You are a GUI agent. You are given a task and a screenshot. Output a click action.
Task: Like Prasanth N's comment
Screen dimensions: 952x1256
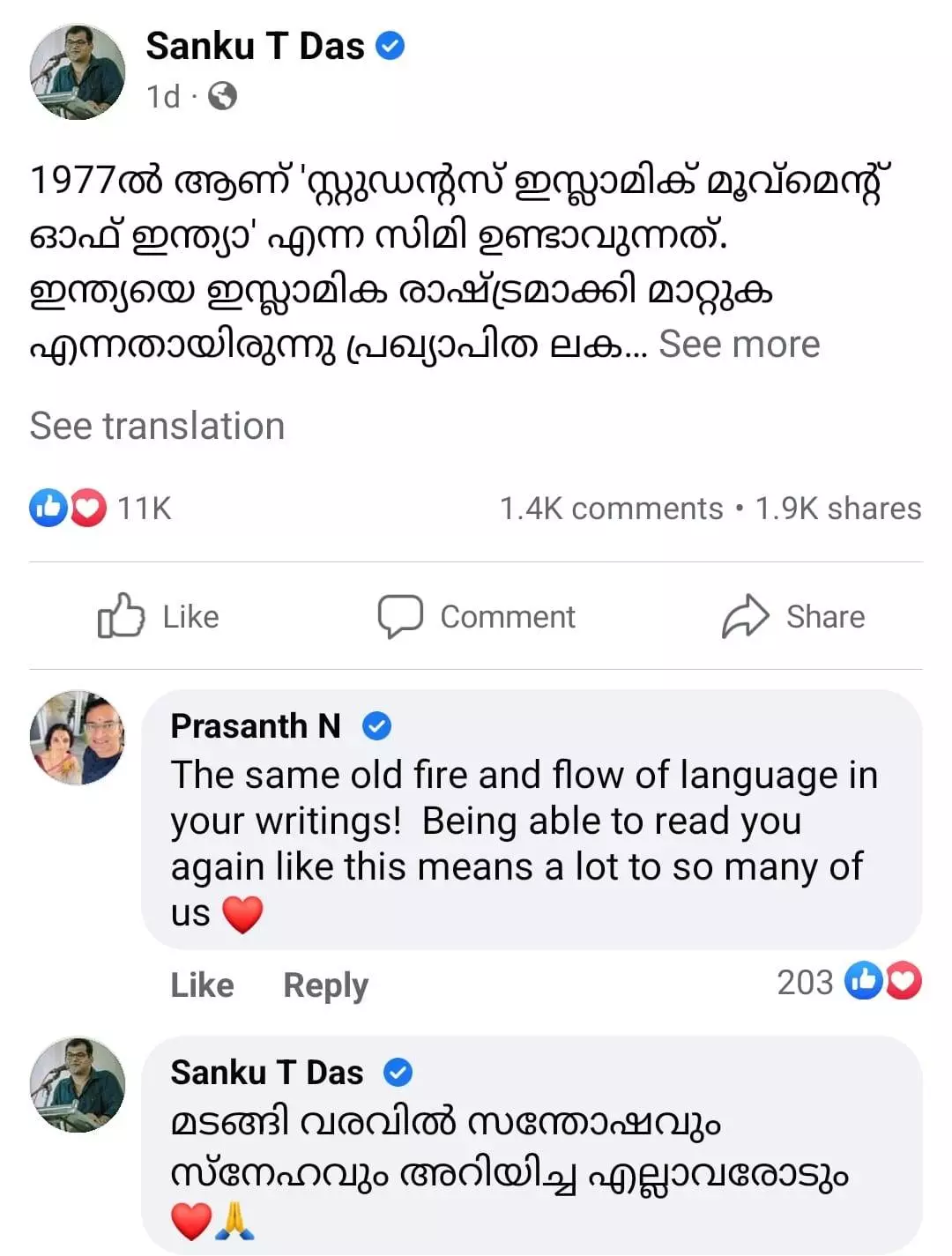(x=202, y=985)
